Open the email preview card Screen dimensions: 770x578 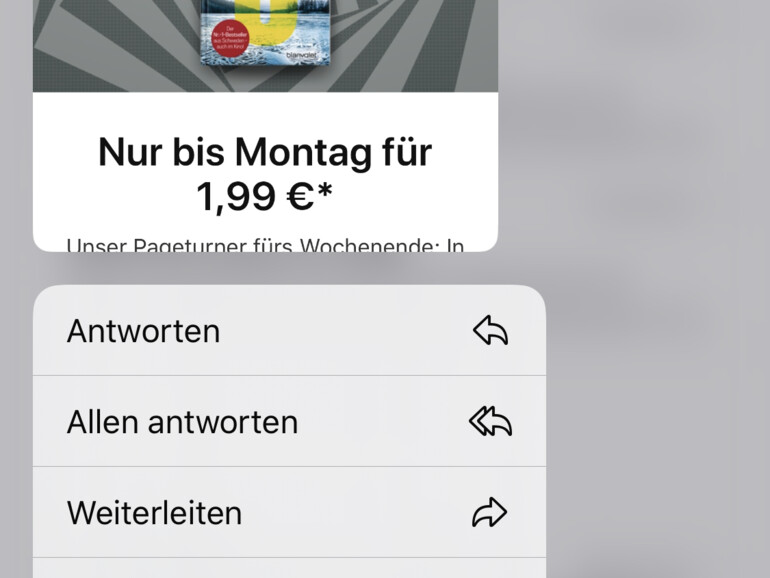[265, 150]
